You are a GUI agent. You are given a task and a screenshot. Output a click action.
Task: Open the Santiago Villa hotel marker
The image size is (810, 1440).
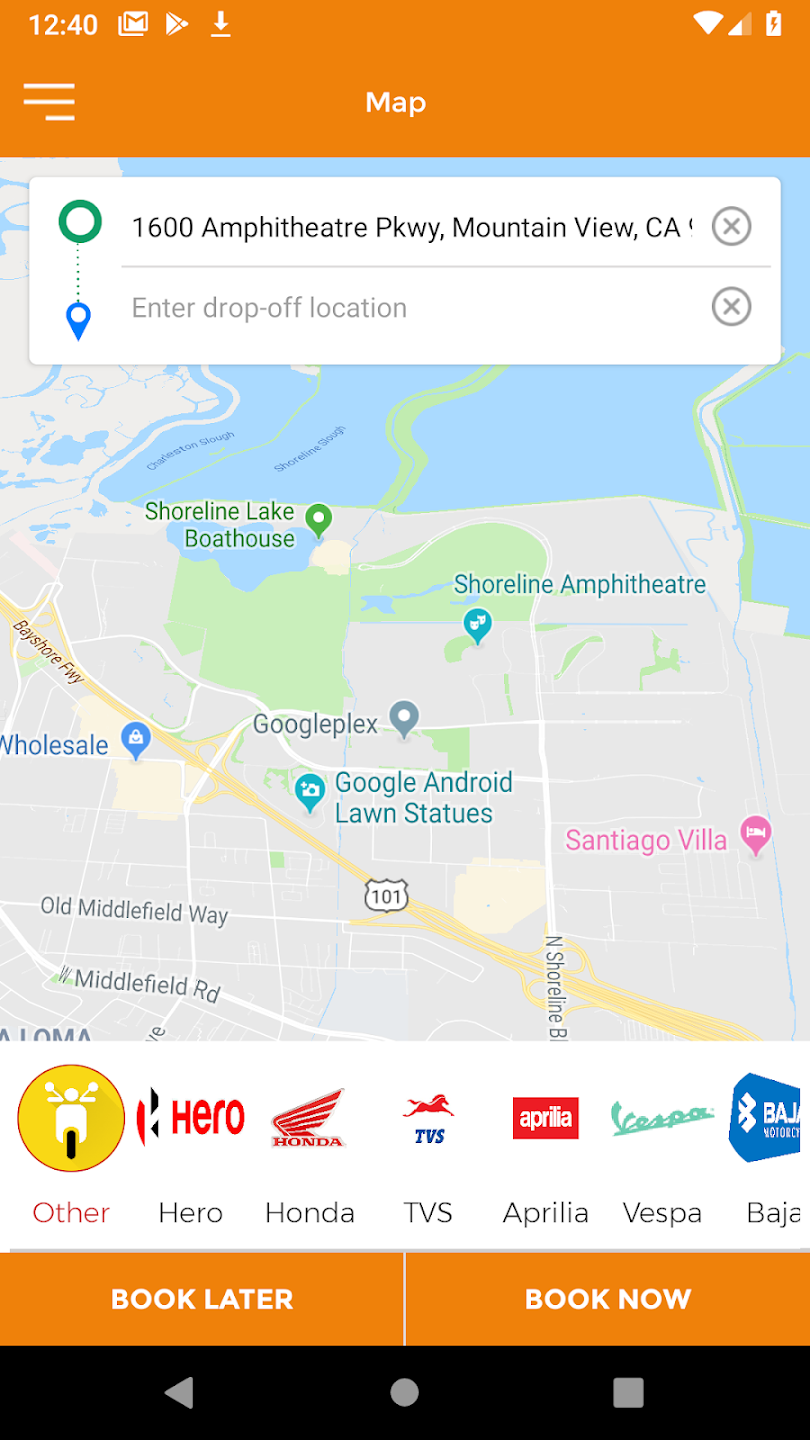pyautogui.click(x=755, y=832)
